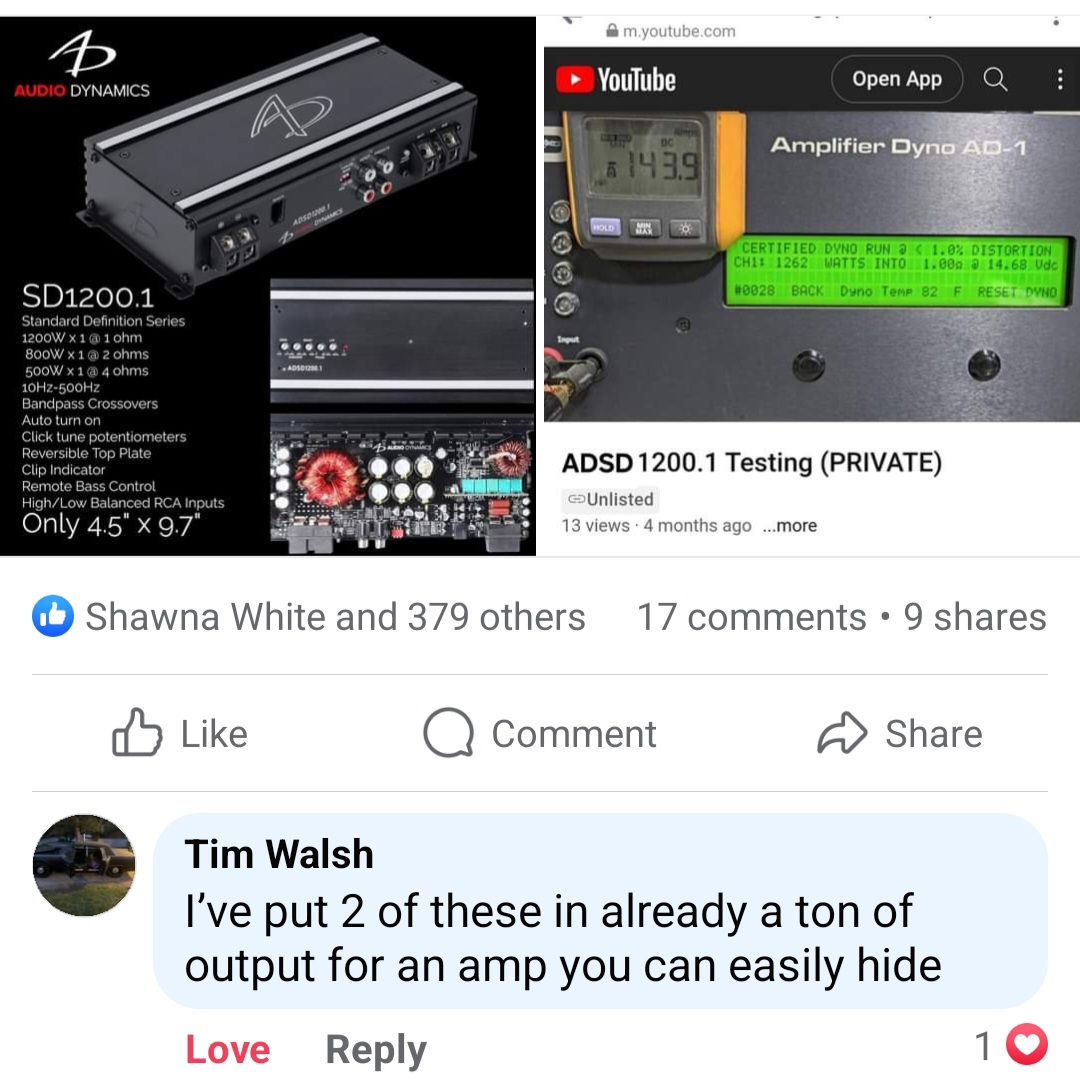The width and height of the screenshot is (1080, 1088).
Task: View the 9 shares
Action: point(975,617)
